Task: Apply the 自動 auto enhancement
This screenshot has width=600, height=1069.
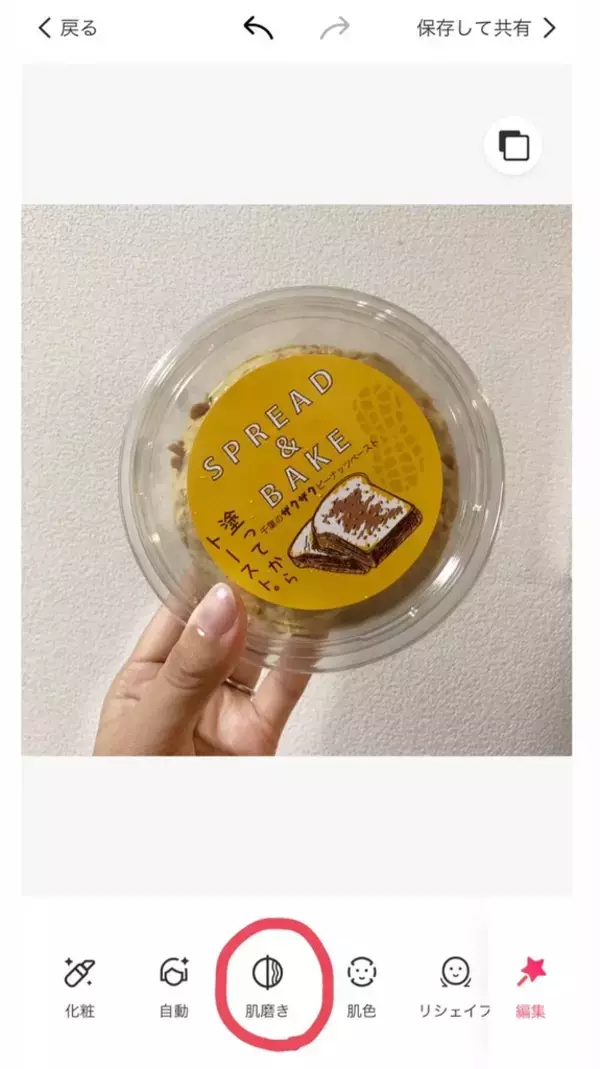Action: click(x=174, y=983)
